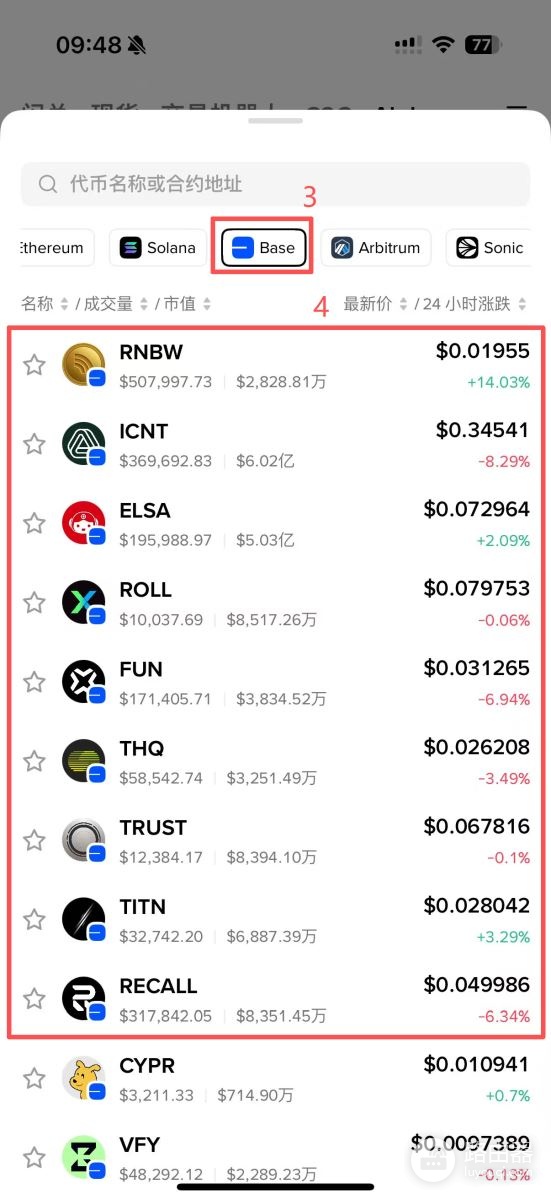Open the VFY token row
This screenshot has width=551, height=1200.
[x=276, y=1157]
